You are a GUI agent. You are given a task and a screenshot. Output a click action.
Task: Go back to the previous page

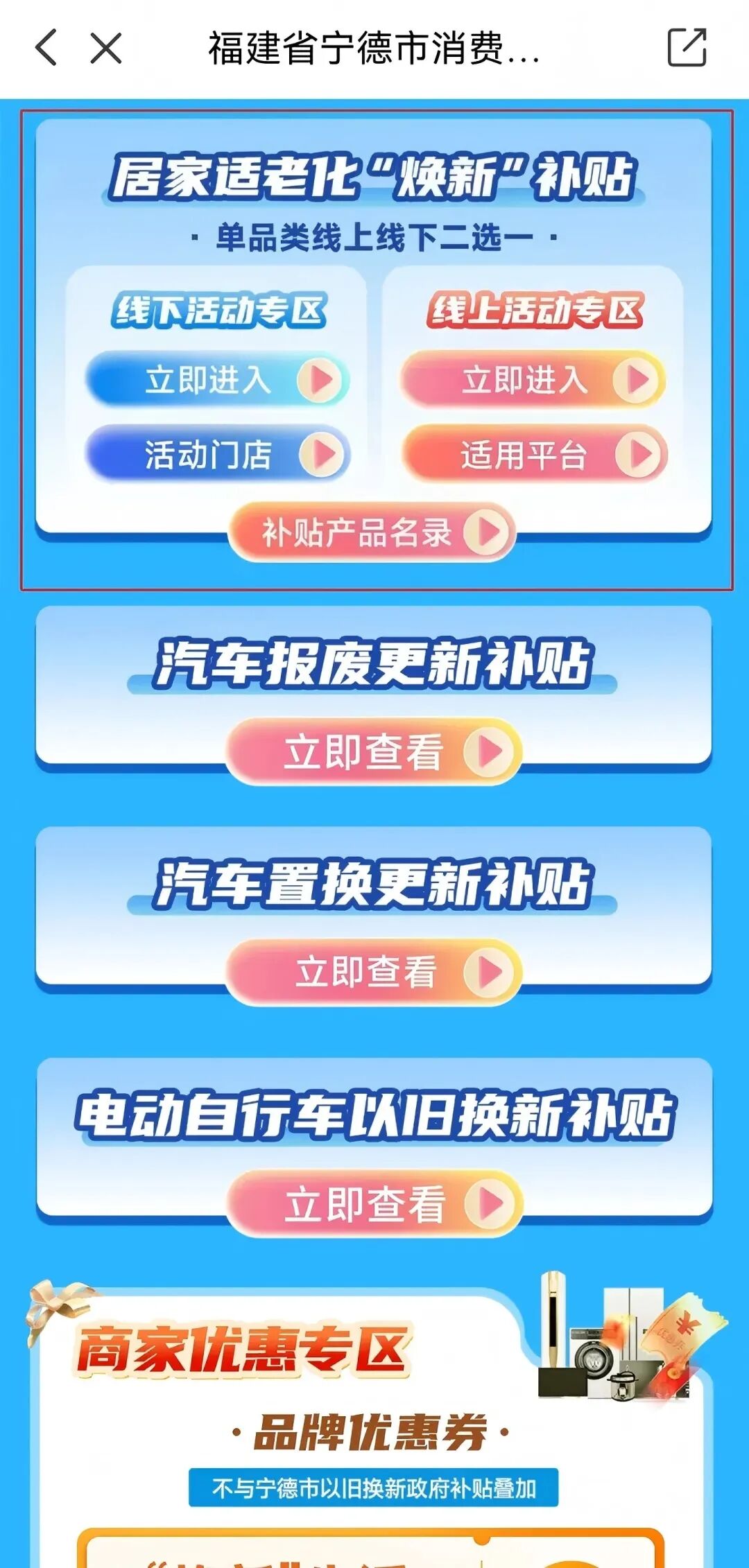(x=46, y=48)
